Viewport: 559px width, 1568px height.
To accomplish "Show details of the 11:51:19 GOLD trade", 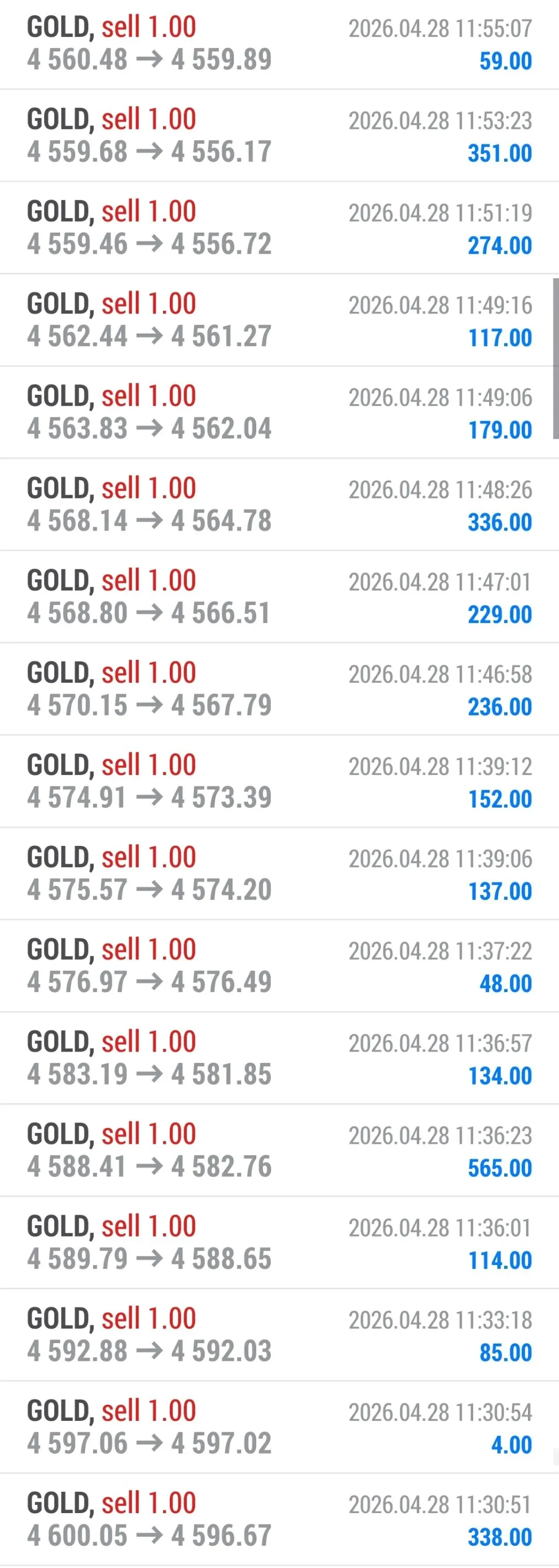I will coord(279,228).
